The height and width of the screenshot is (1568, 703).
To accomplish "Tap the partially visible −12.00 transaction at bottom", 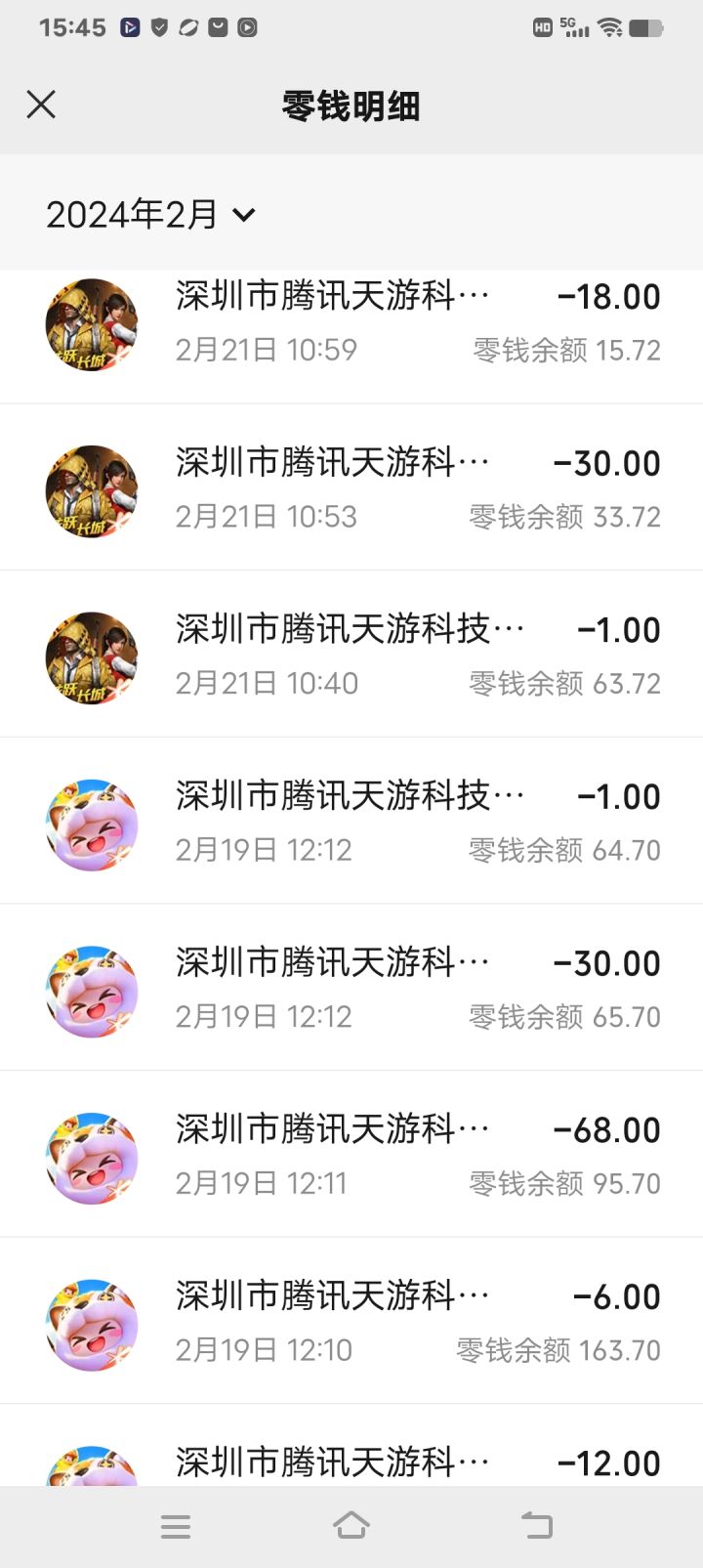I will pos(351,1462).
